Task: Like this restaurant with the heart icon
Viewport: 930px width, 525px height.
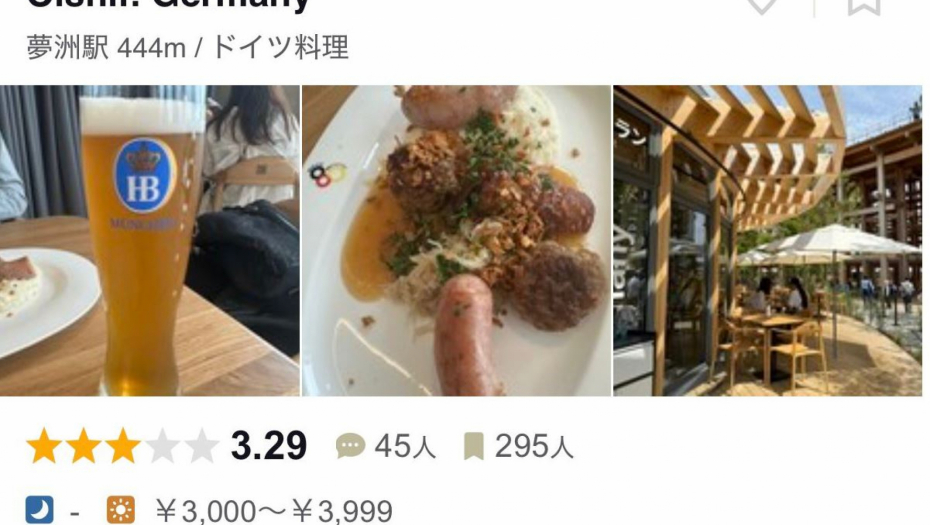Action: (763, 4)
